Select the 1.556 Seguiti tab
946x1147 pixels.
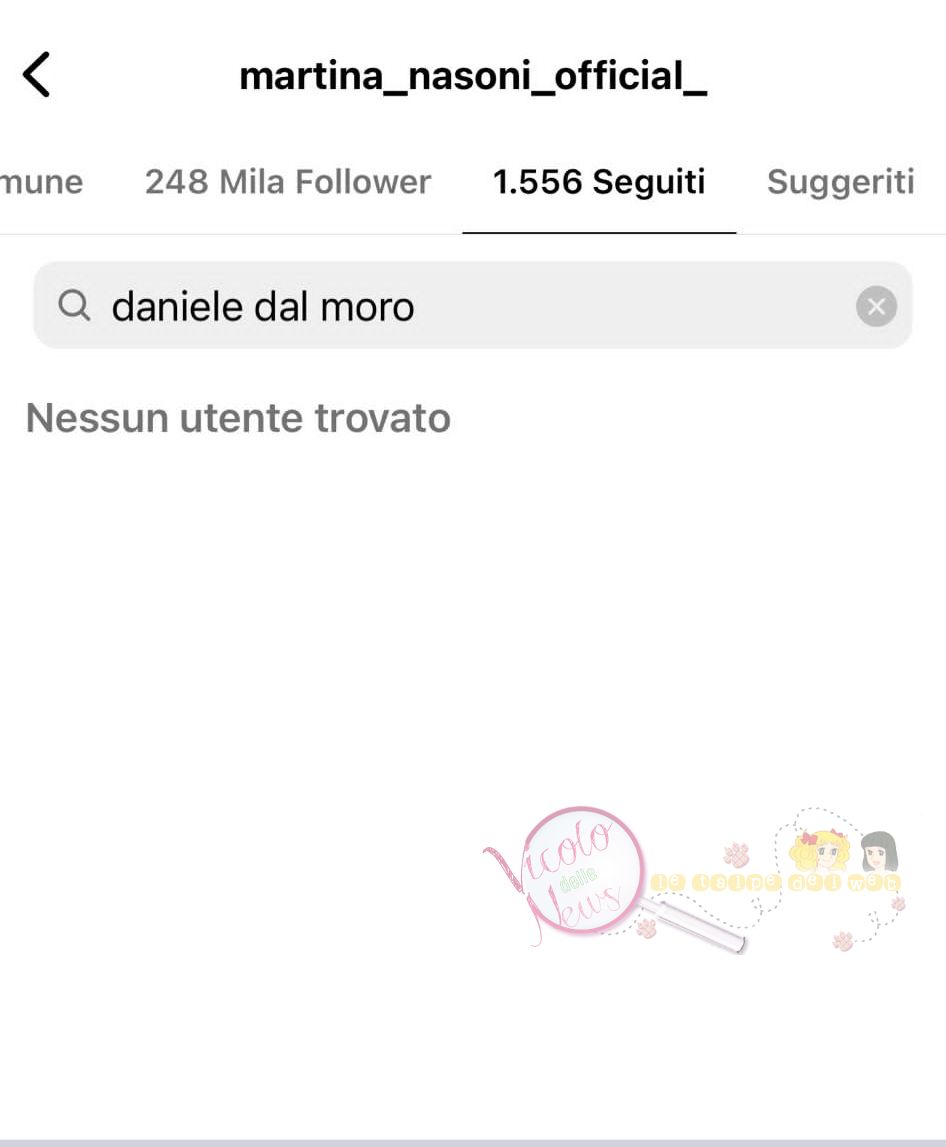(x=599, y=182)
